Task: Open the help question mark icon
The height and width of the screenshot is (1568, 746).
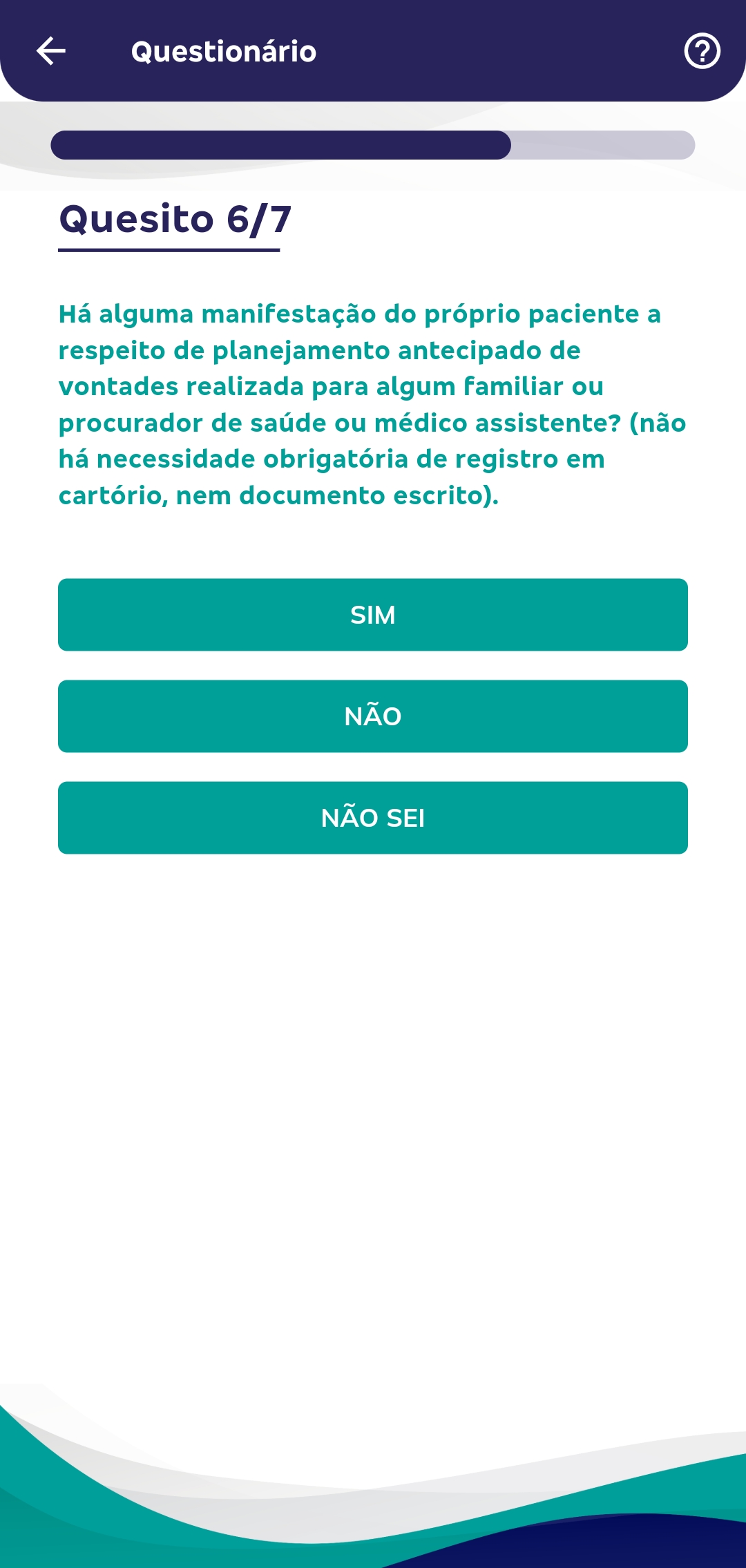Action: point(702,51)
